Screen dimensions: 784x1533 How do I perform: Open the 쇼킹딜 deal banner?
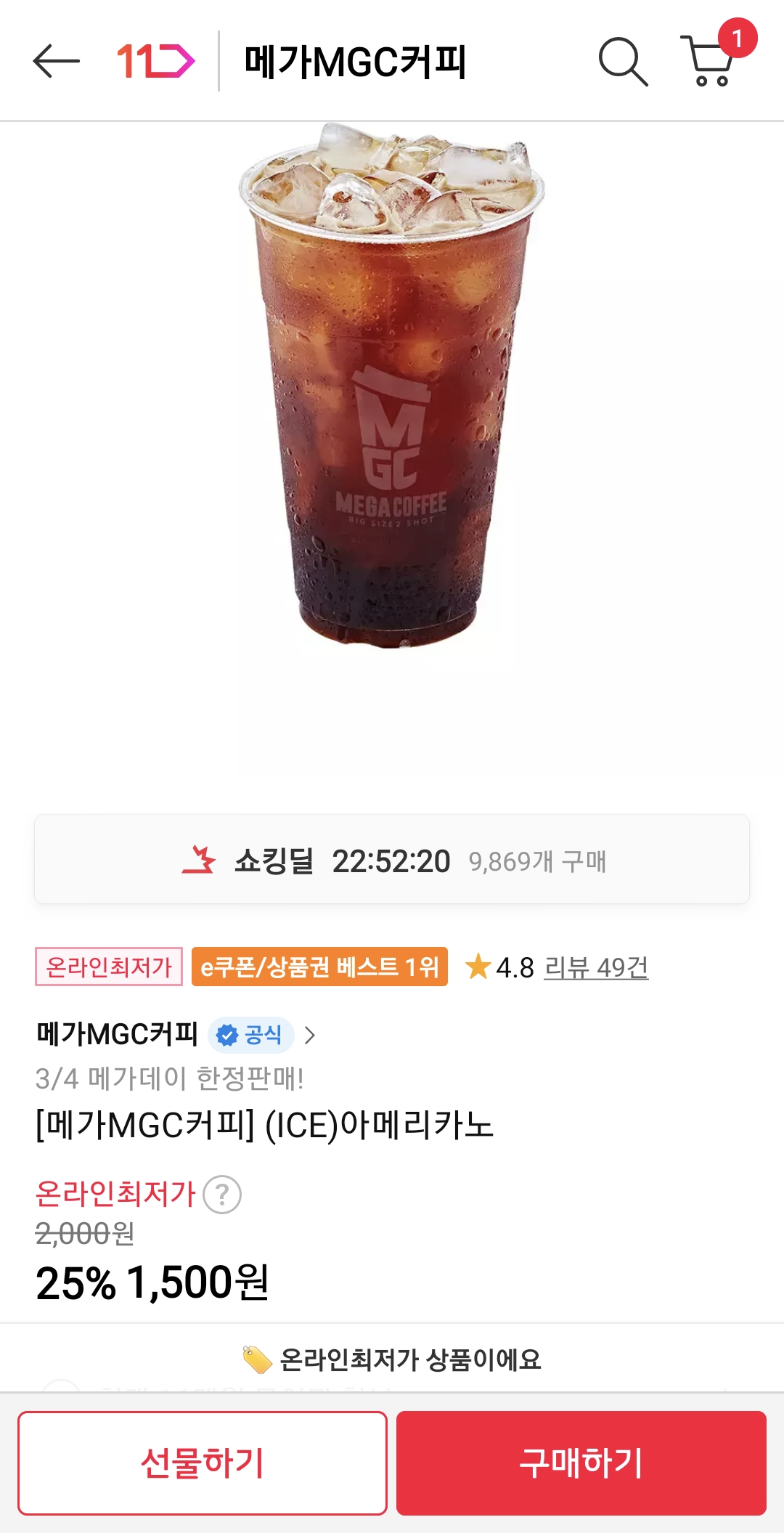point(392,861)
